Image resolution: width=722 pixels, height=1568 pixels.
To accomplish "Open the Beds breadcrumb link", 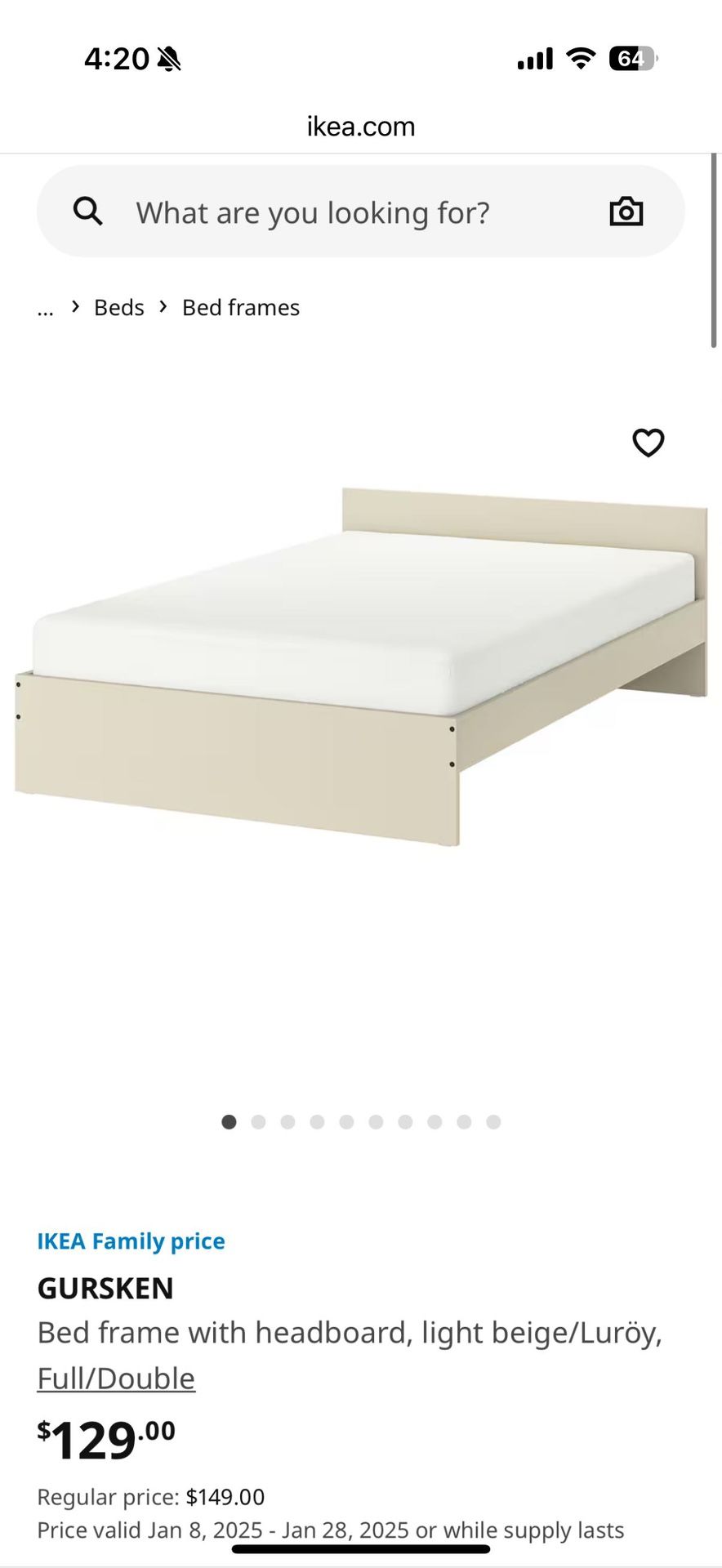I will [119, 308].
